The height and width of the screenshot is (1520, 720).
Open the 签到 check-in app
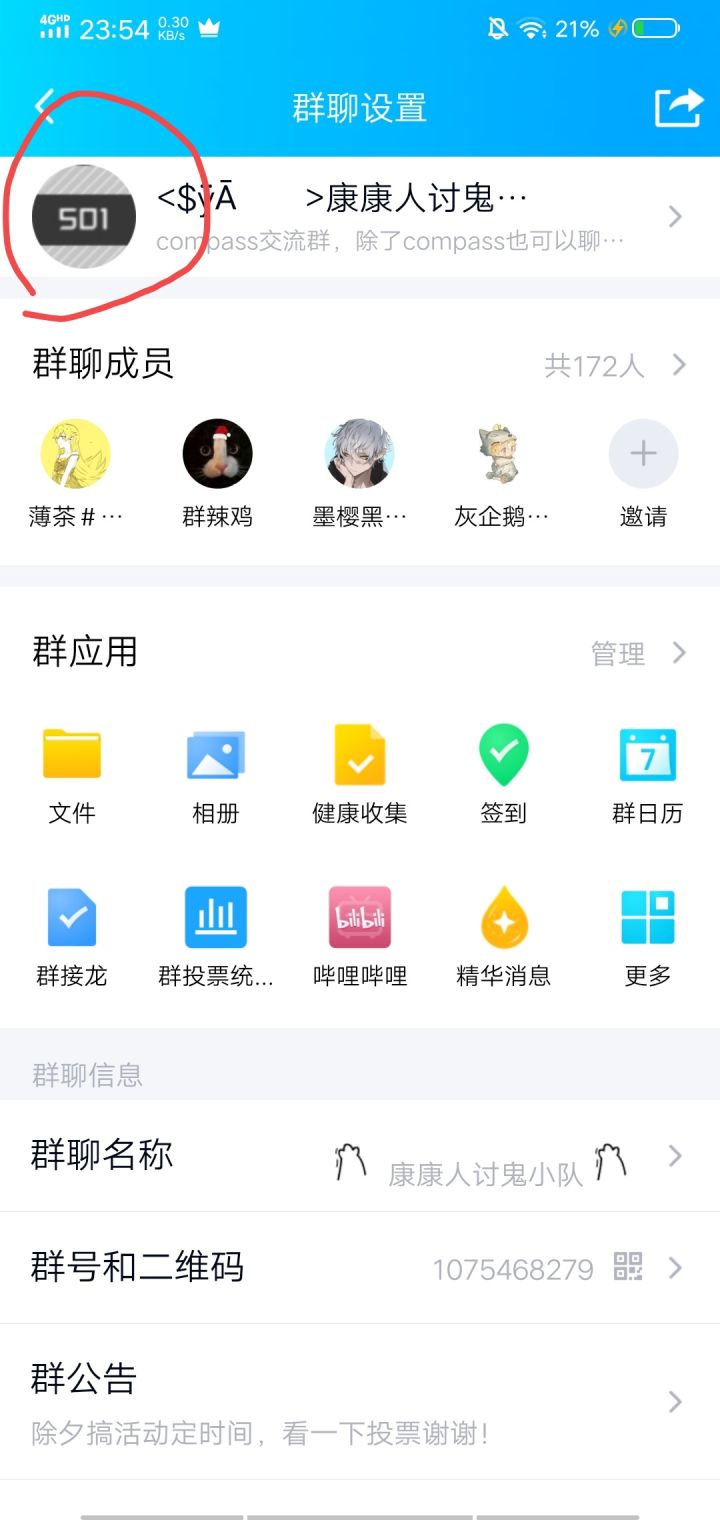[x=501, y=770]
